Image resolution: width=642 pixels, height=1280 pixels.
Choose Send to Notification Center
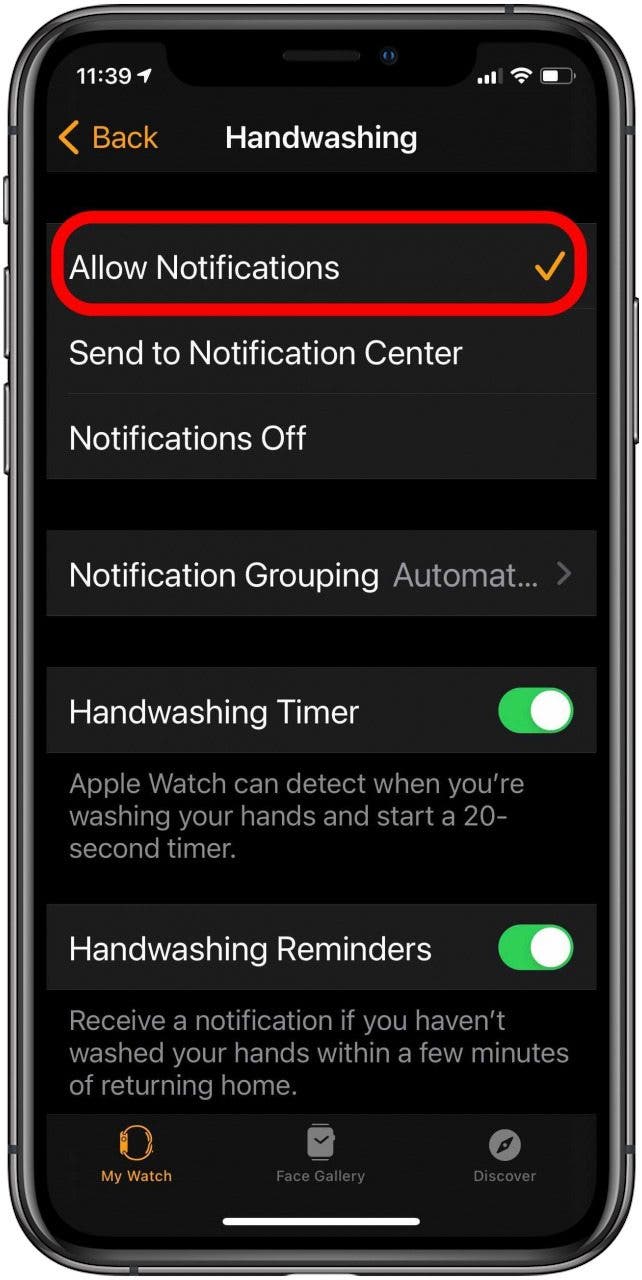320,353
